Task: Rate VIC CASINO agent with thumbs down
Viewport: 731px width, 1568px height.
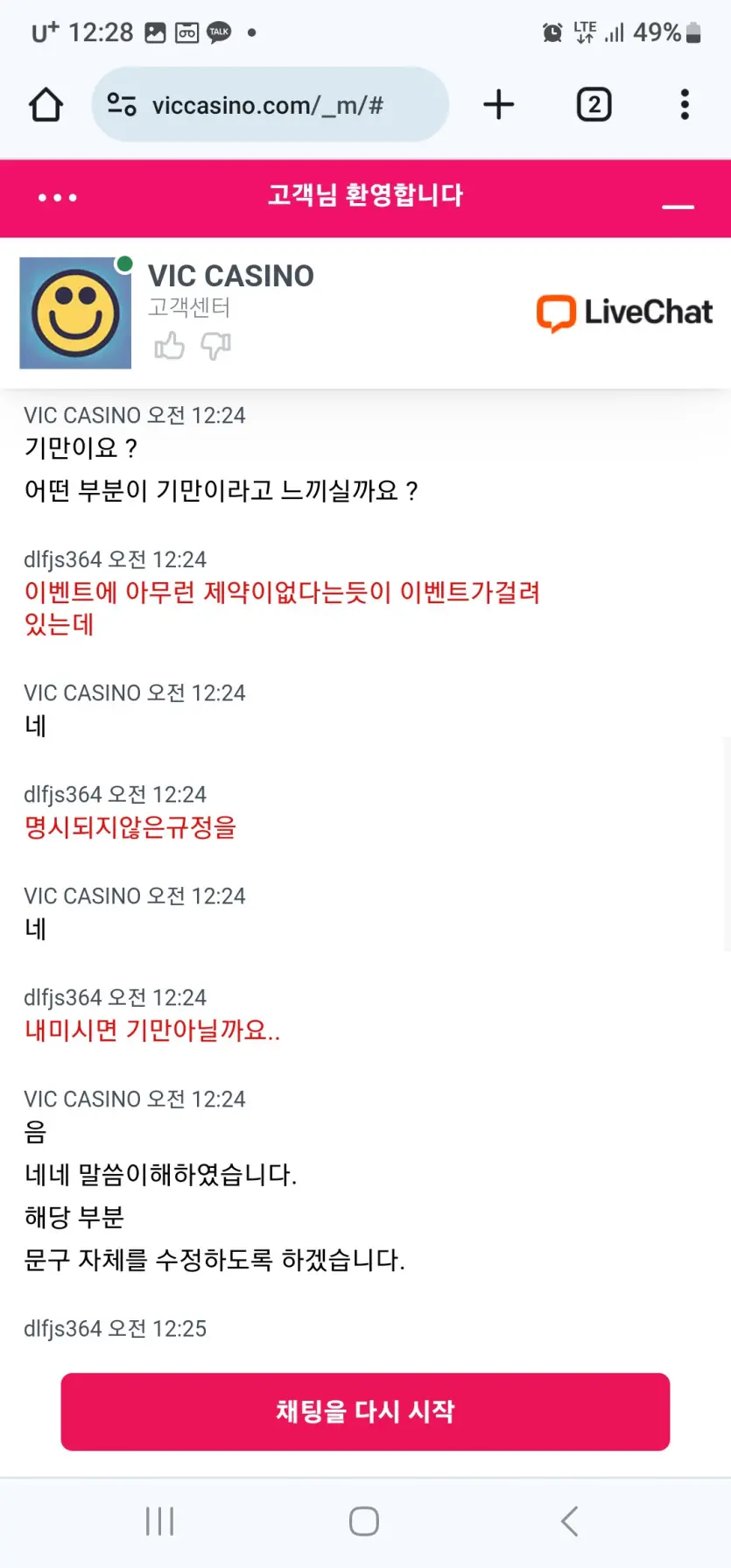Action: 215,346
